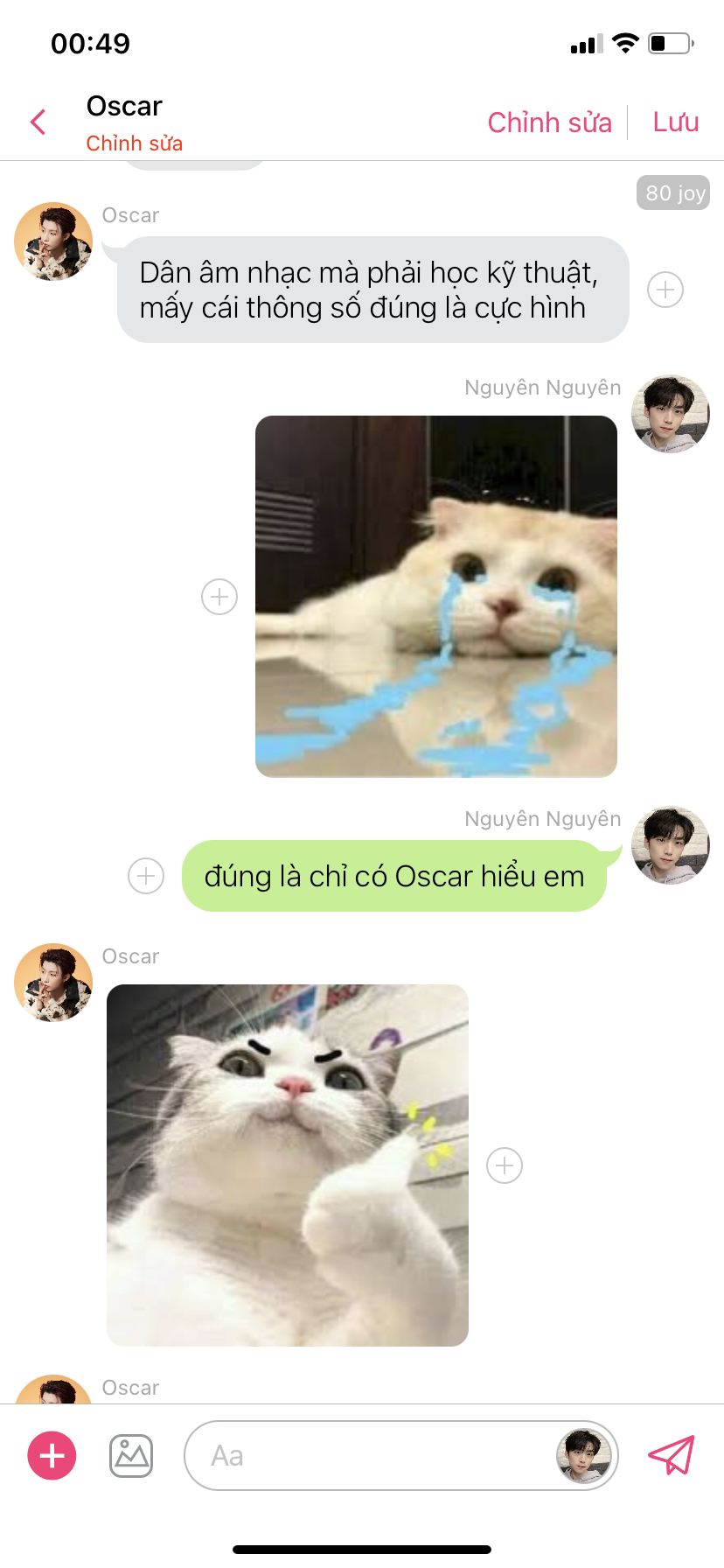
Task: Tap plus beside the 'Dân âm nhạc' message
Action: tap(665, 290)
